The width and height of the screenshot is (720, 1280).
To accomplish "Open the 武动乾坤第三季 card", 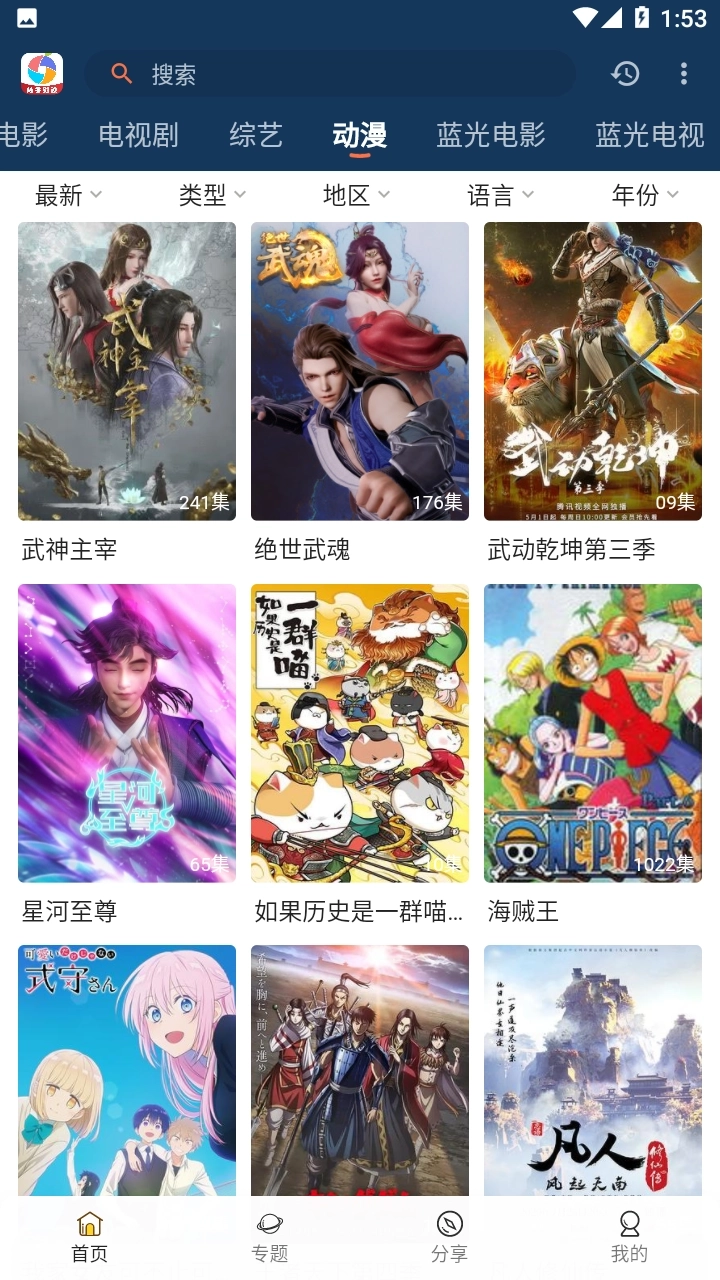I will coord(593,371).
